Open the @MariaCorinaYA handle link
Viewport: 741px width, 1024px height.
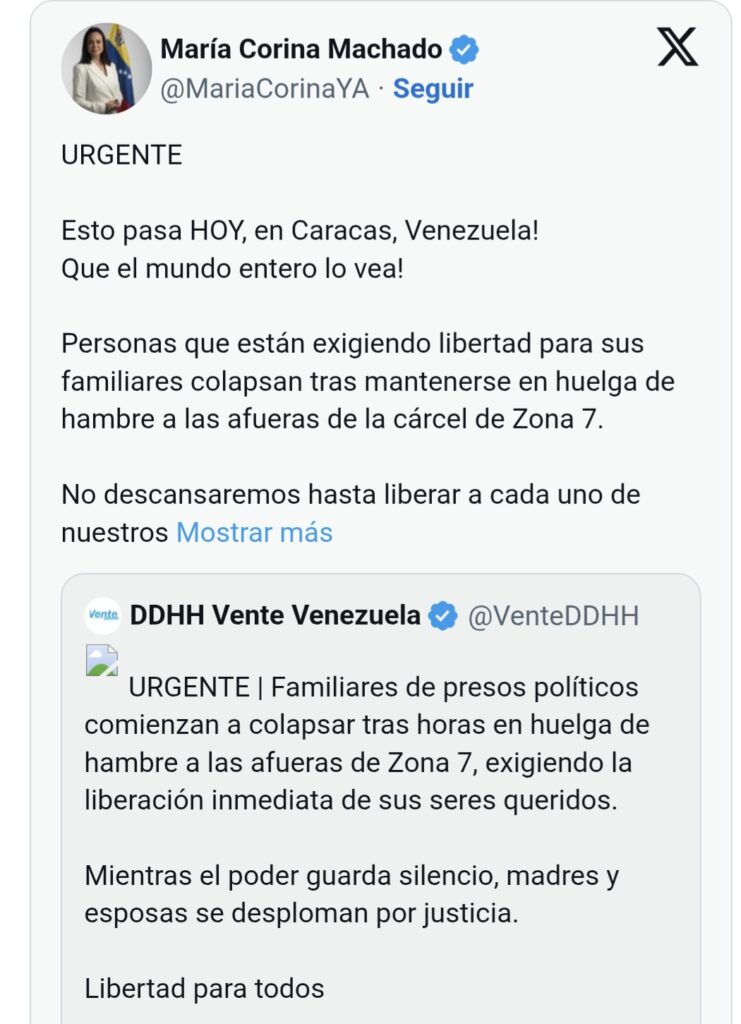tap(265, 89)
